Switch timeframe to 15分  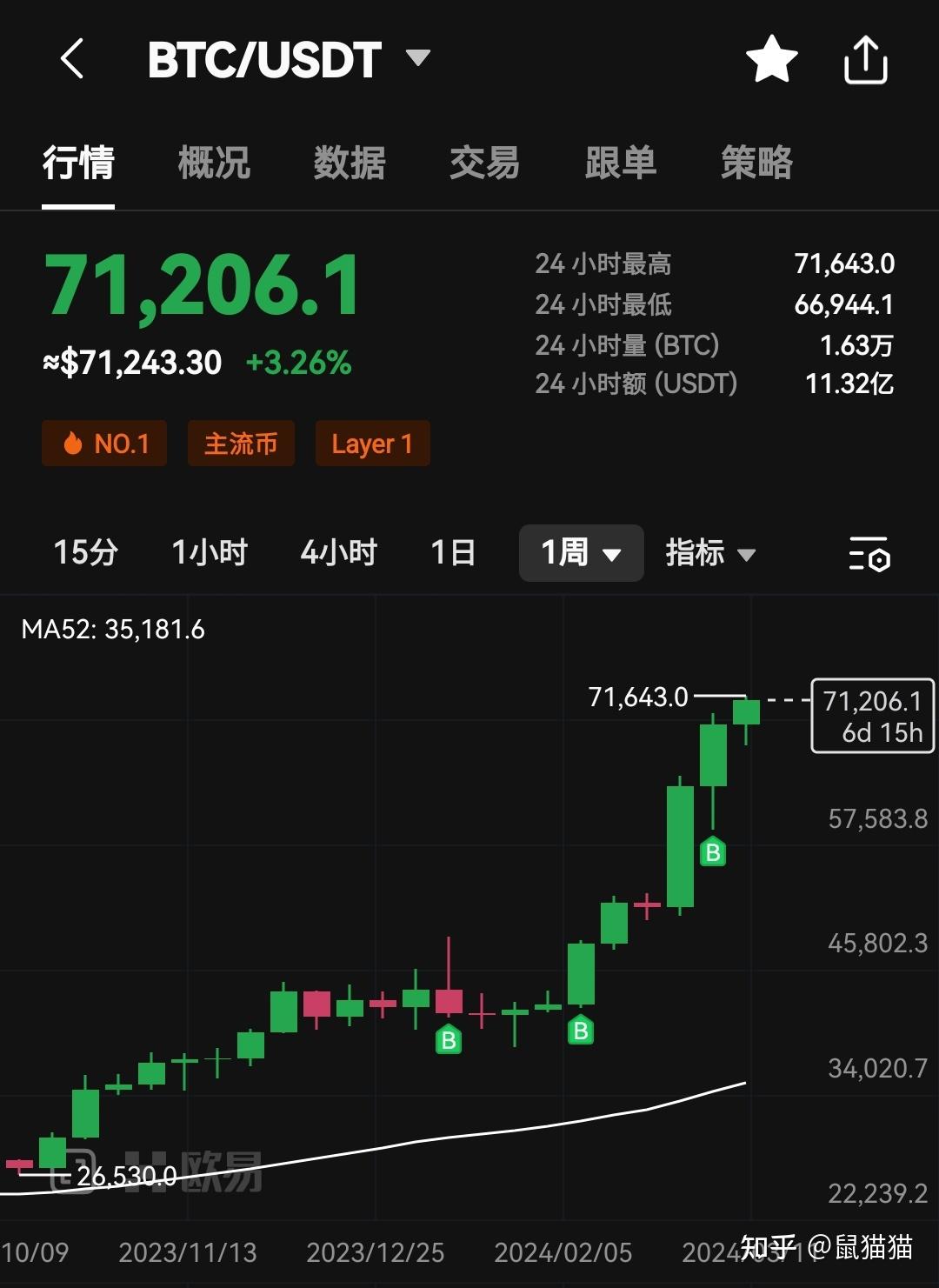tap(84, 553)
